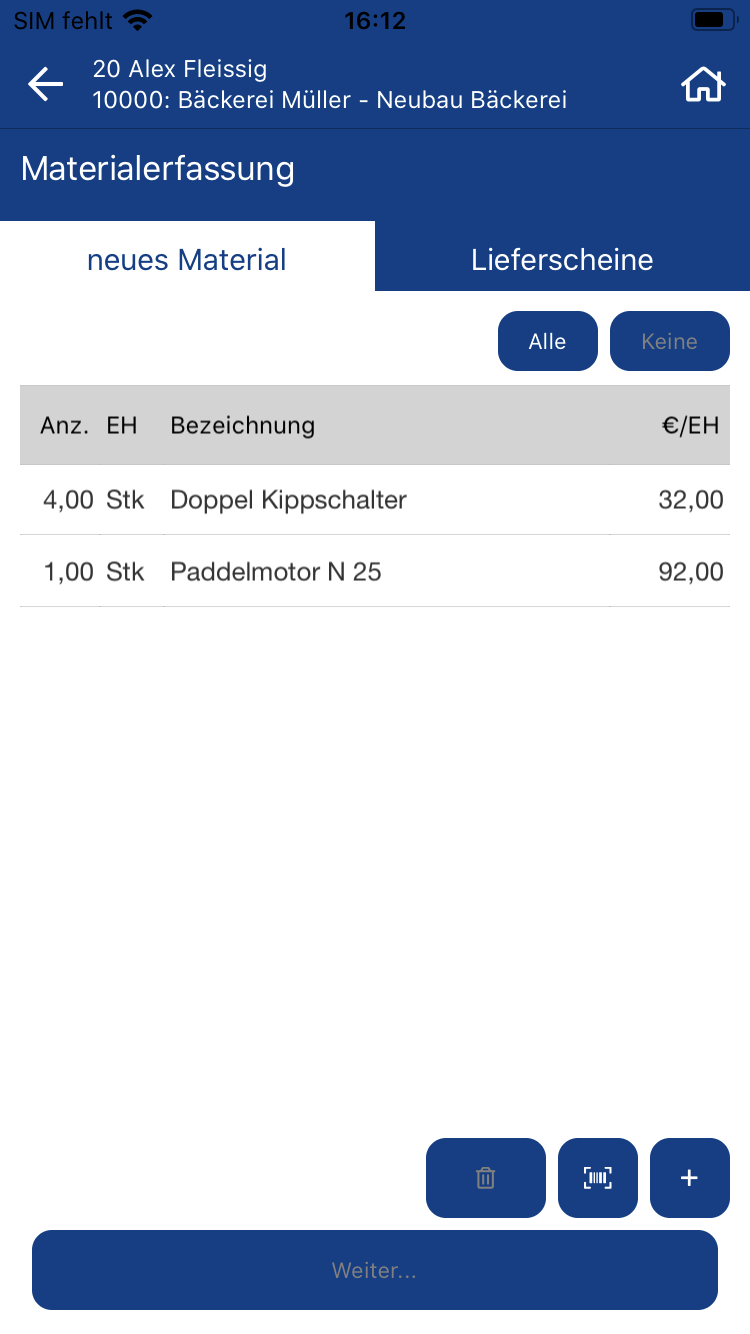Select the Paddelmotor N 25 row

tap(375, 572)
